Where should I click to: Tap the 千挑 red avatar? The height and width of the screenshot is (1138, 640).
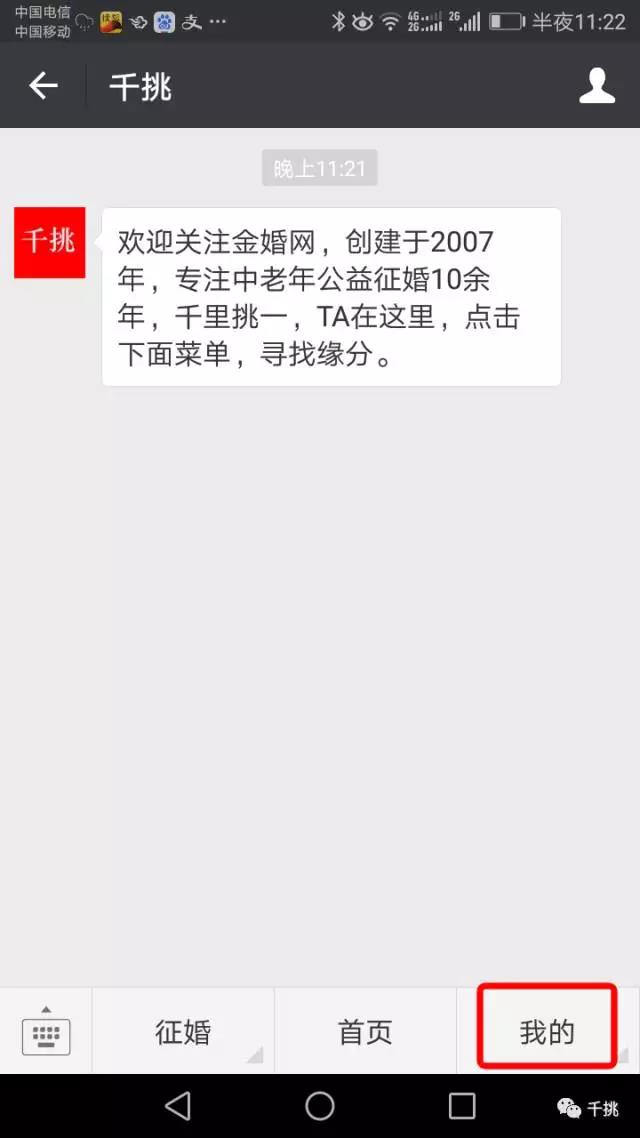(49, 242)
